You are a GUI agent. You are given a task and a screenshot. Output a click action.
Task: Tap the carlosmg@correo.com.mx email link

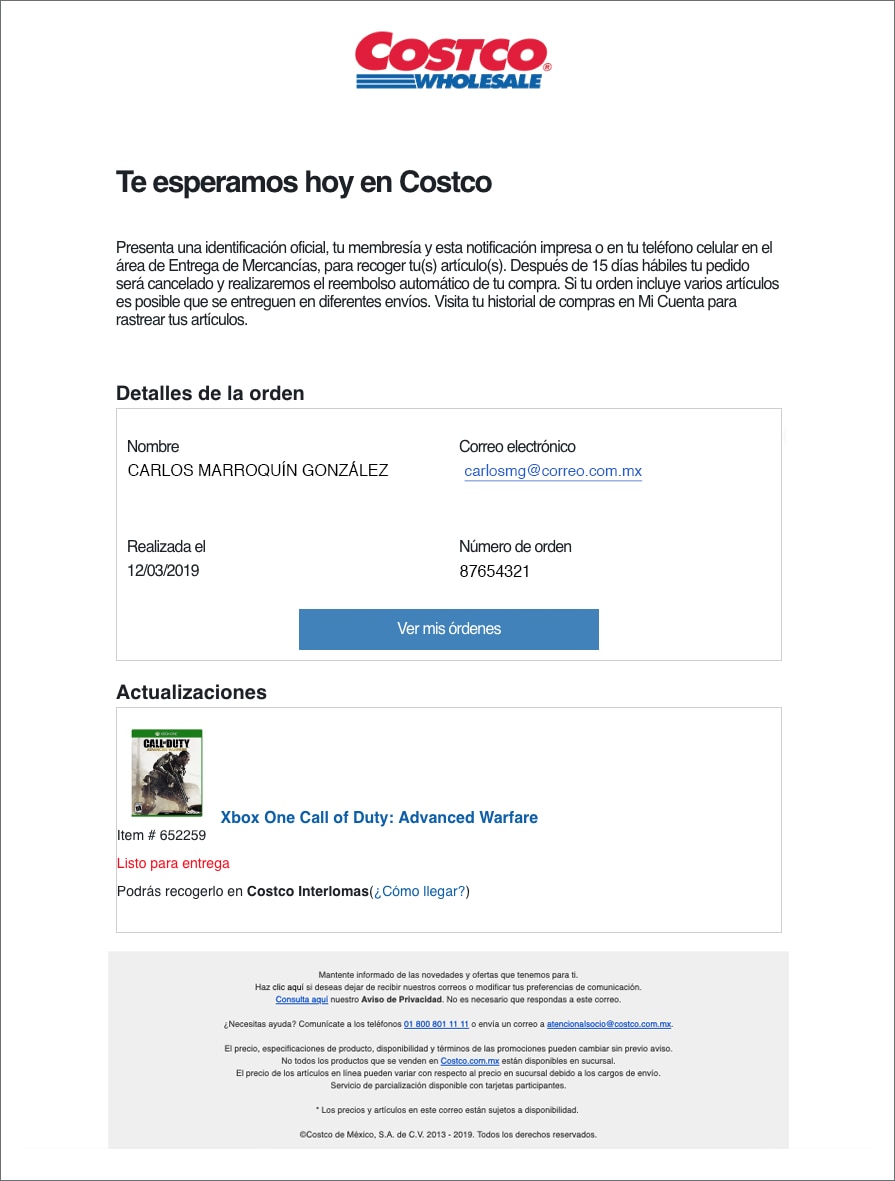(x=552, y=471)
